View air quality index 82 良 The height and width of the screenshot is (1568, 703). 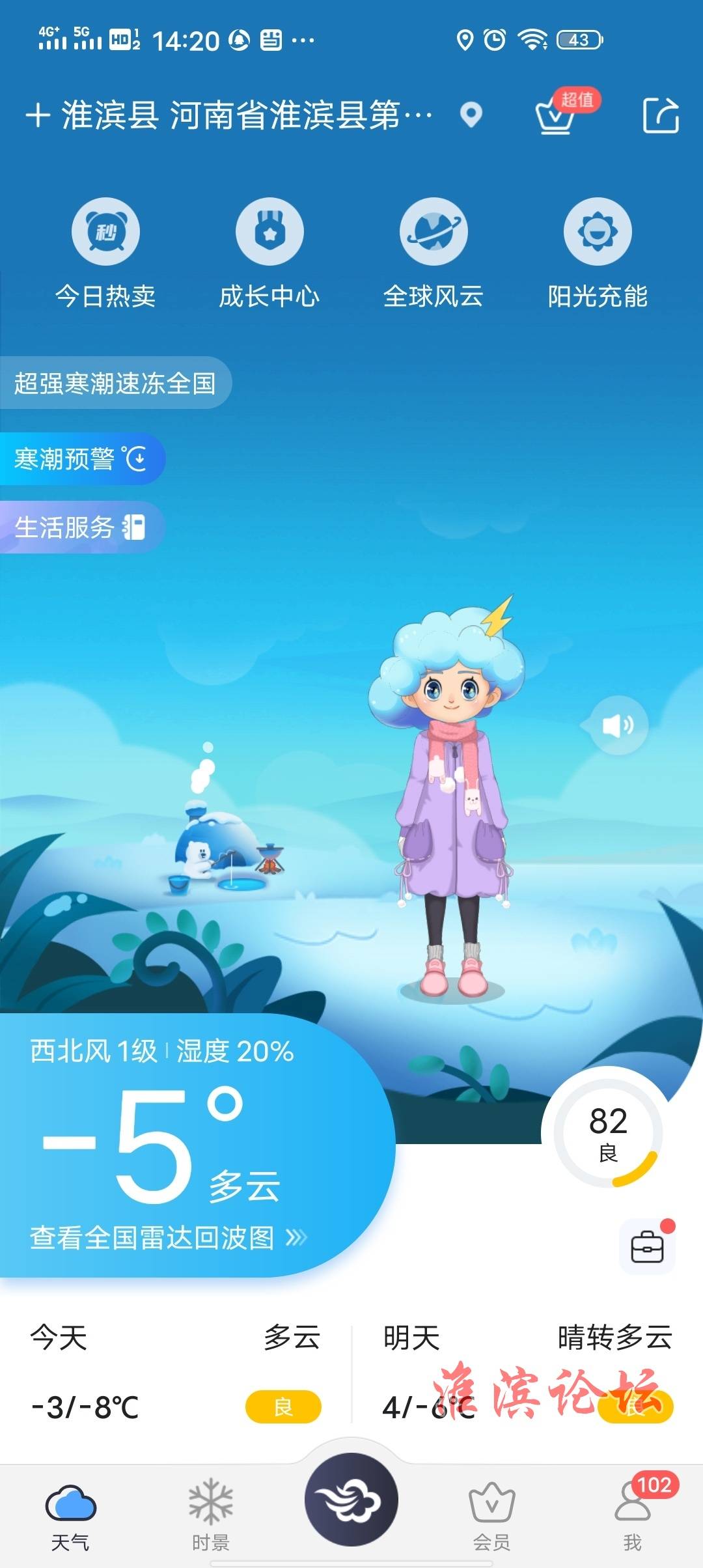[608, 1133]
